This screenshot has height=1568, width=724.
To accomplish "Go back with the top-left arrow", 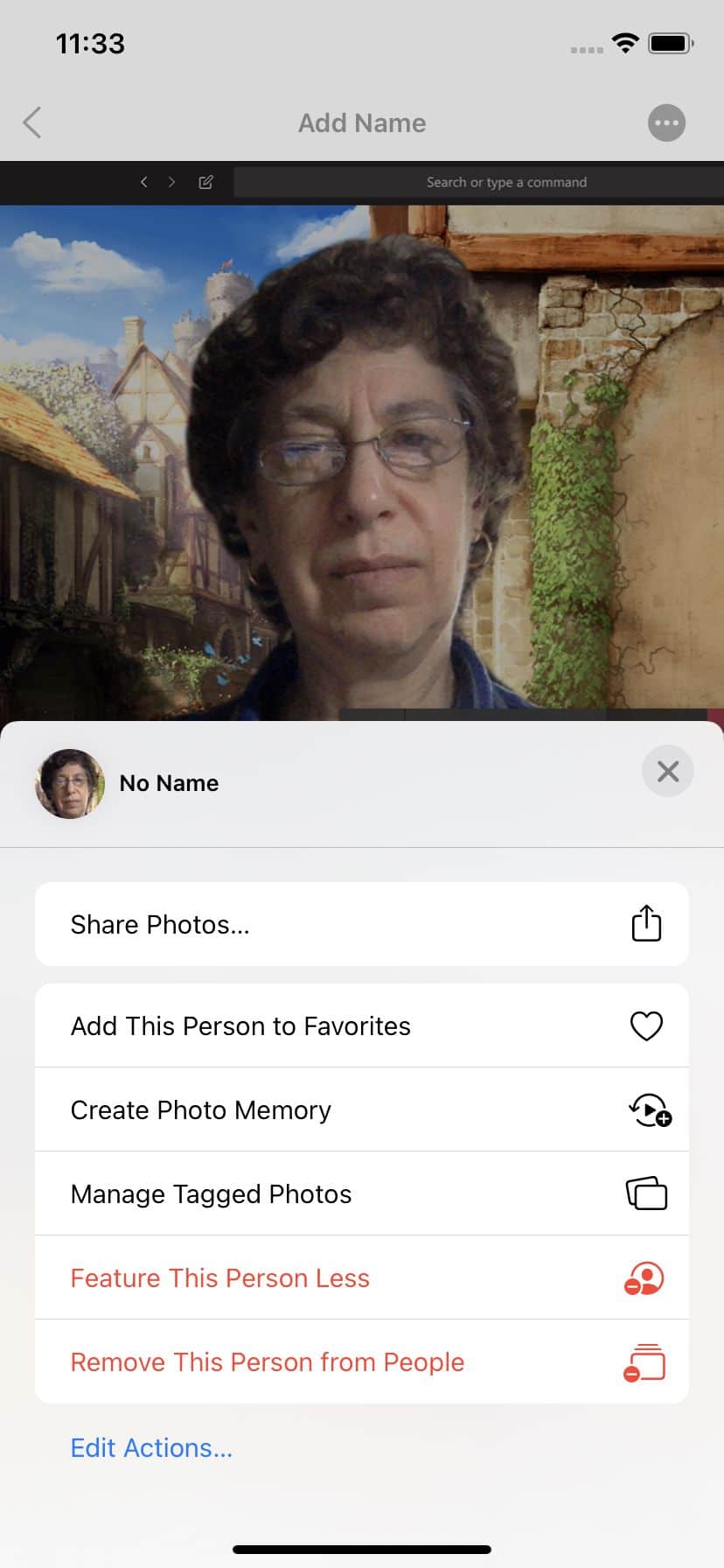I will (32, 122).
